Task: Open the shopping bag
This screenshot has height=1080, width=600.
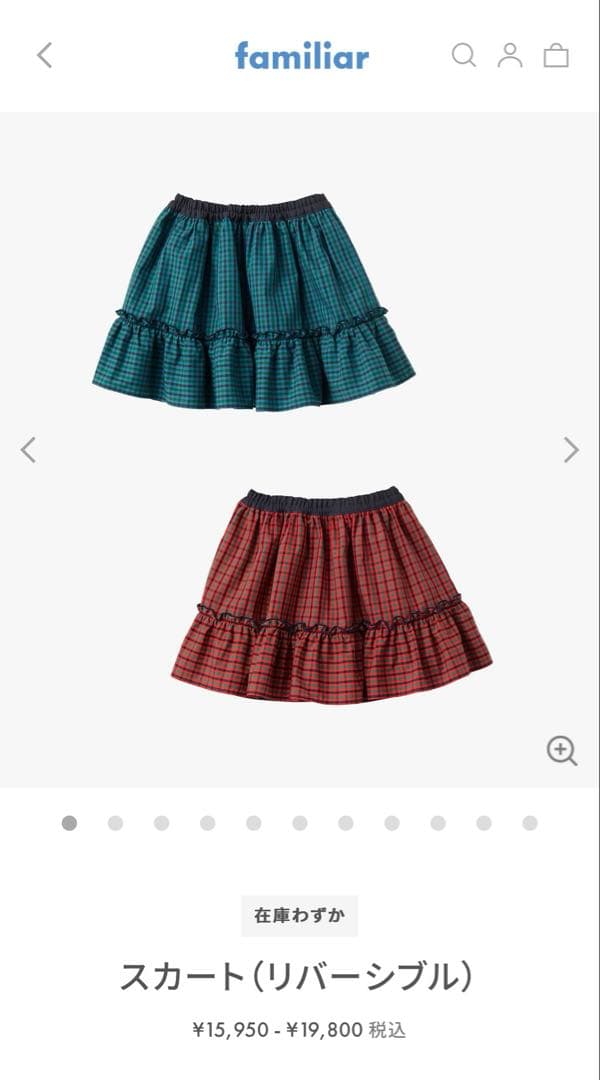Action: pos(556,56)
